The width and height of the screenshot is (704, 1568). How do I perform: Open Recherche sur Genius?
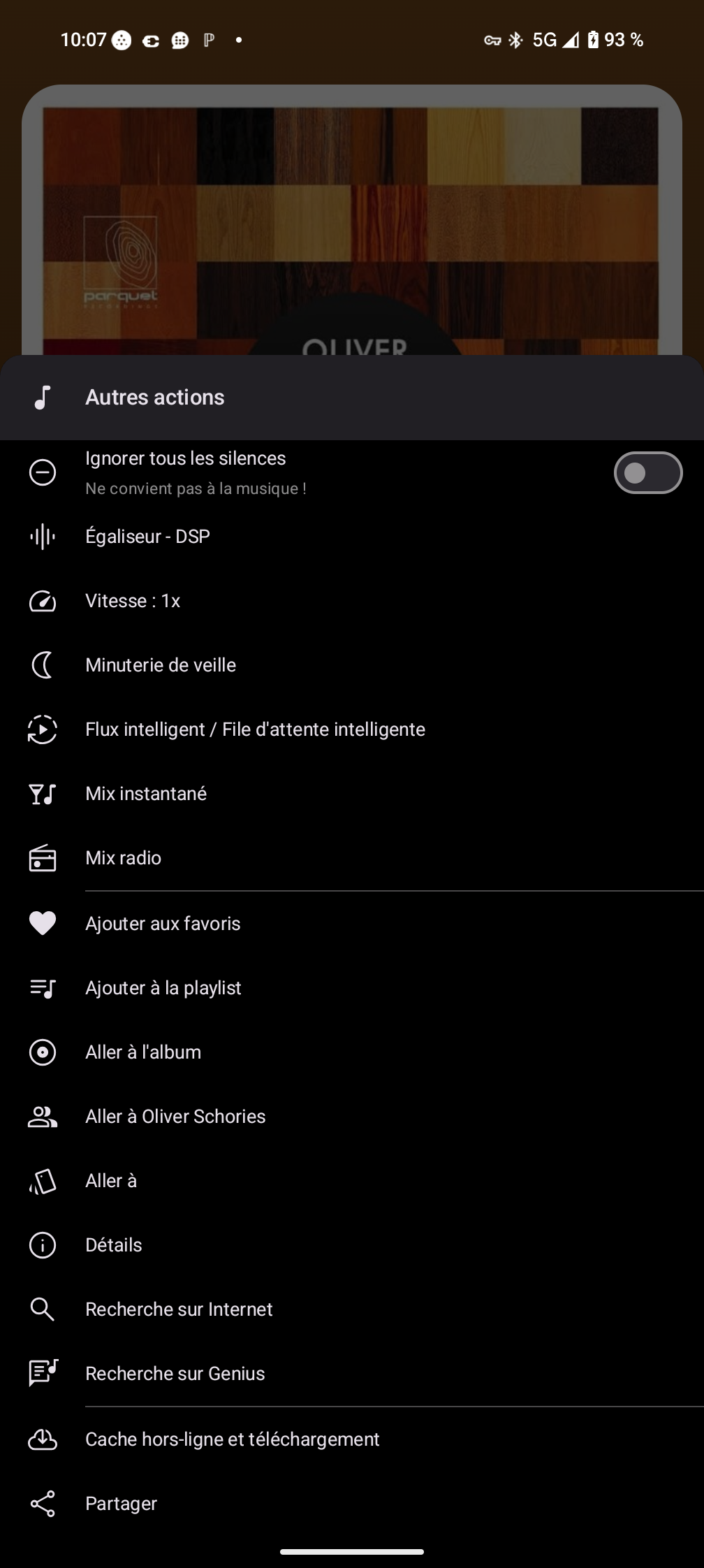pyautogui.click(x=352, y=1374)
